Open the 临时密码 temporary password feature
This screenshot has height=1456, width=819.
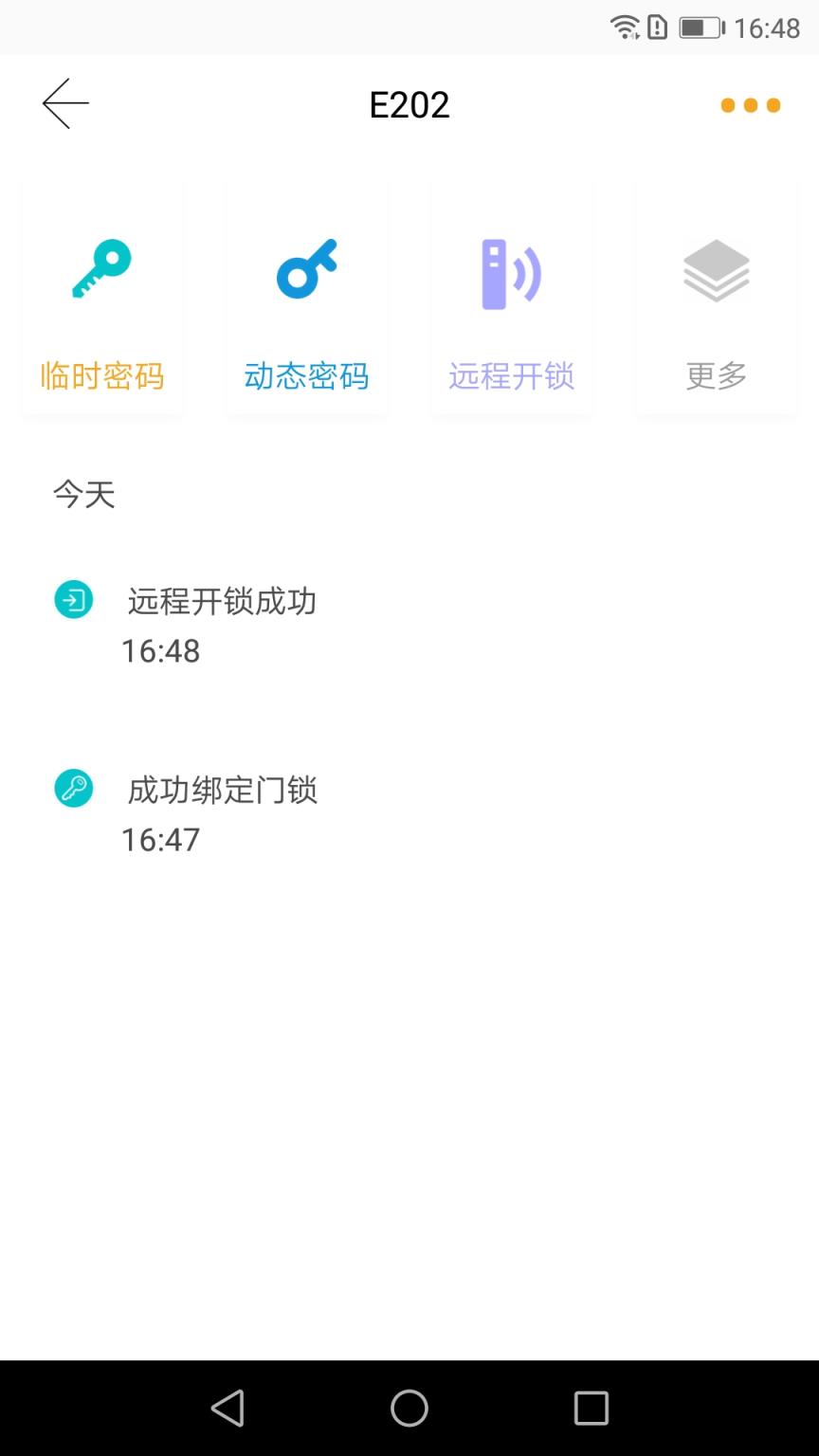100,375
